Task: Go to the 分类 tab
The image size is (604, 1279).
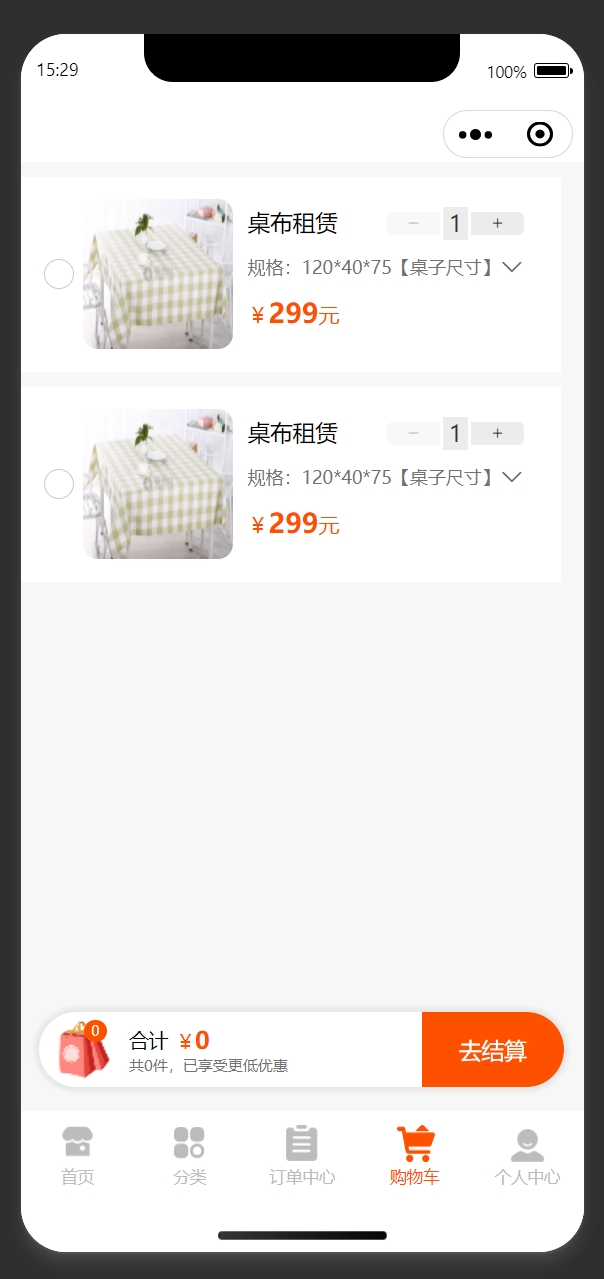Action: point(189,1155)
